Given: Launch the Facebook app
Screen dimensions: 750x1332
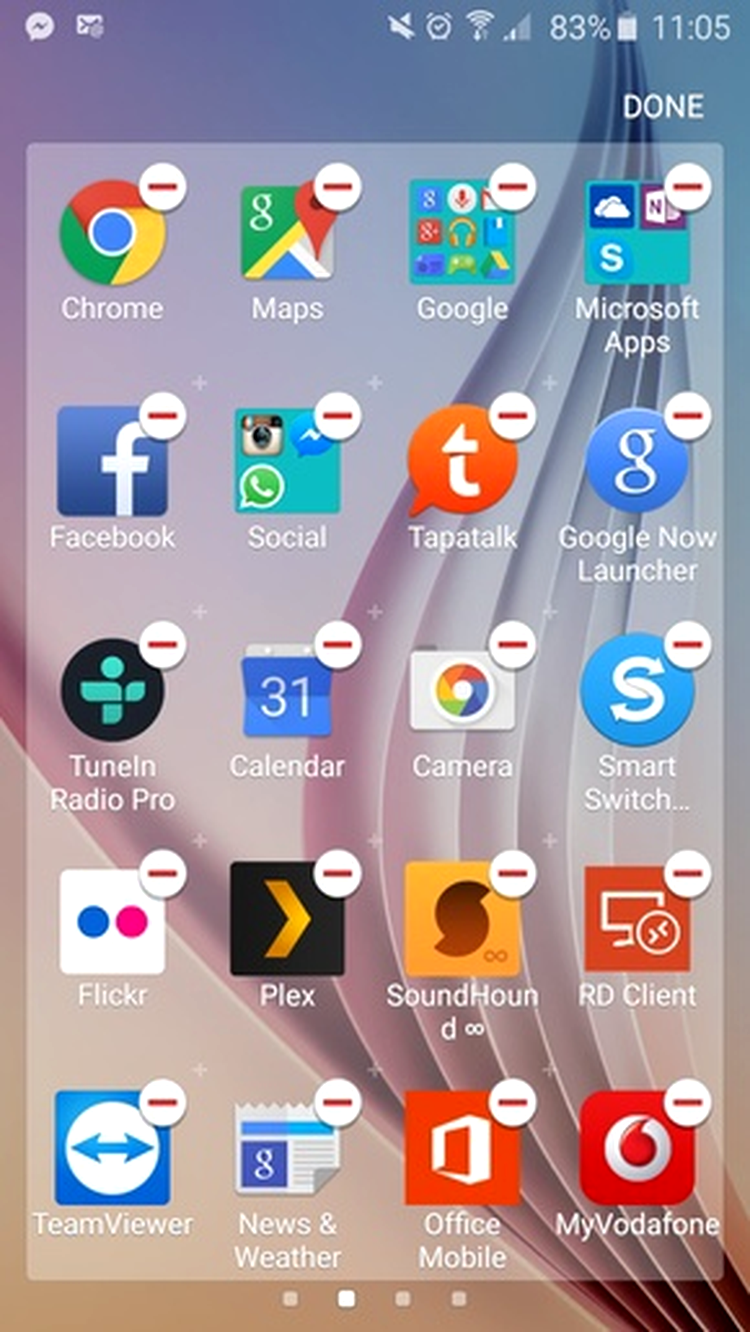Looking at the screenshot, I should [112, 461].
